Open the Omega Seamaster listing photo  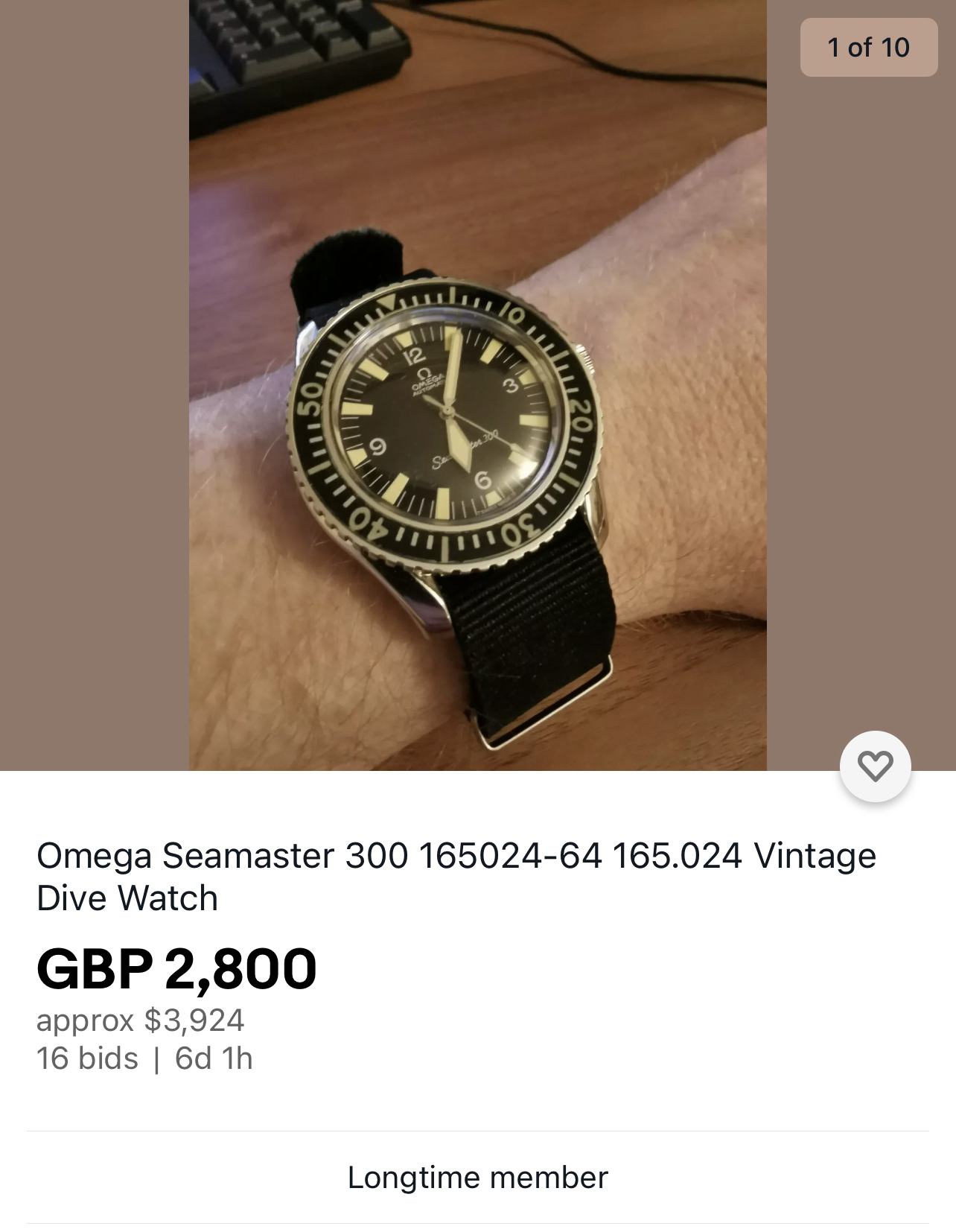click(477, 384)
